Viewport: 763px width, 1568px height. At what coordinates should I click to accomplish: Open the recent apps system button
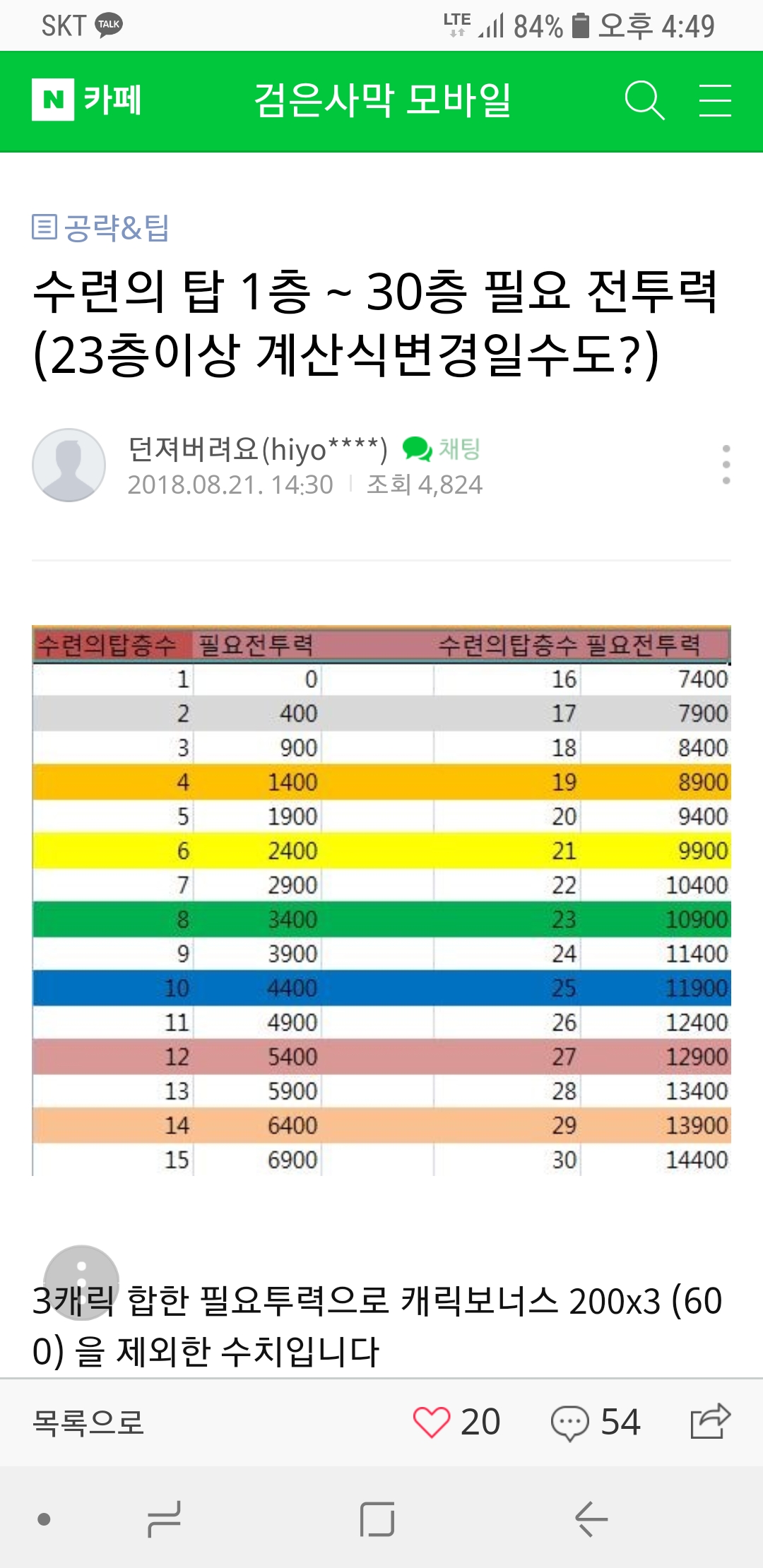coord(164,1519)
